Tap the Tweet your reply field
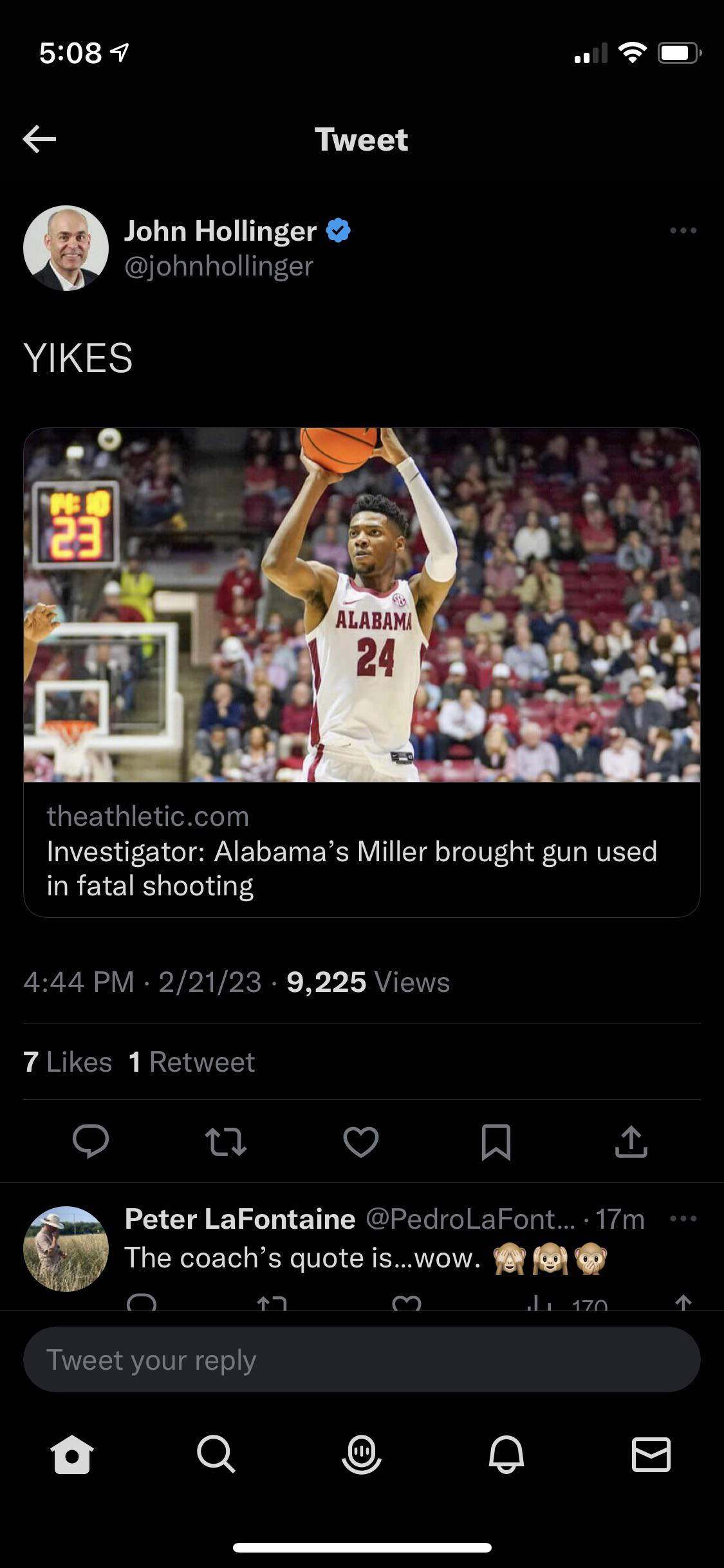This screenshot has width=724, height=1568. [362, 1359]
